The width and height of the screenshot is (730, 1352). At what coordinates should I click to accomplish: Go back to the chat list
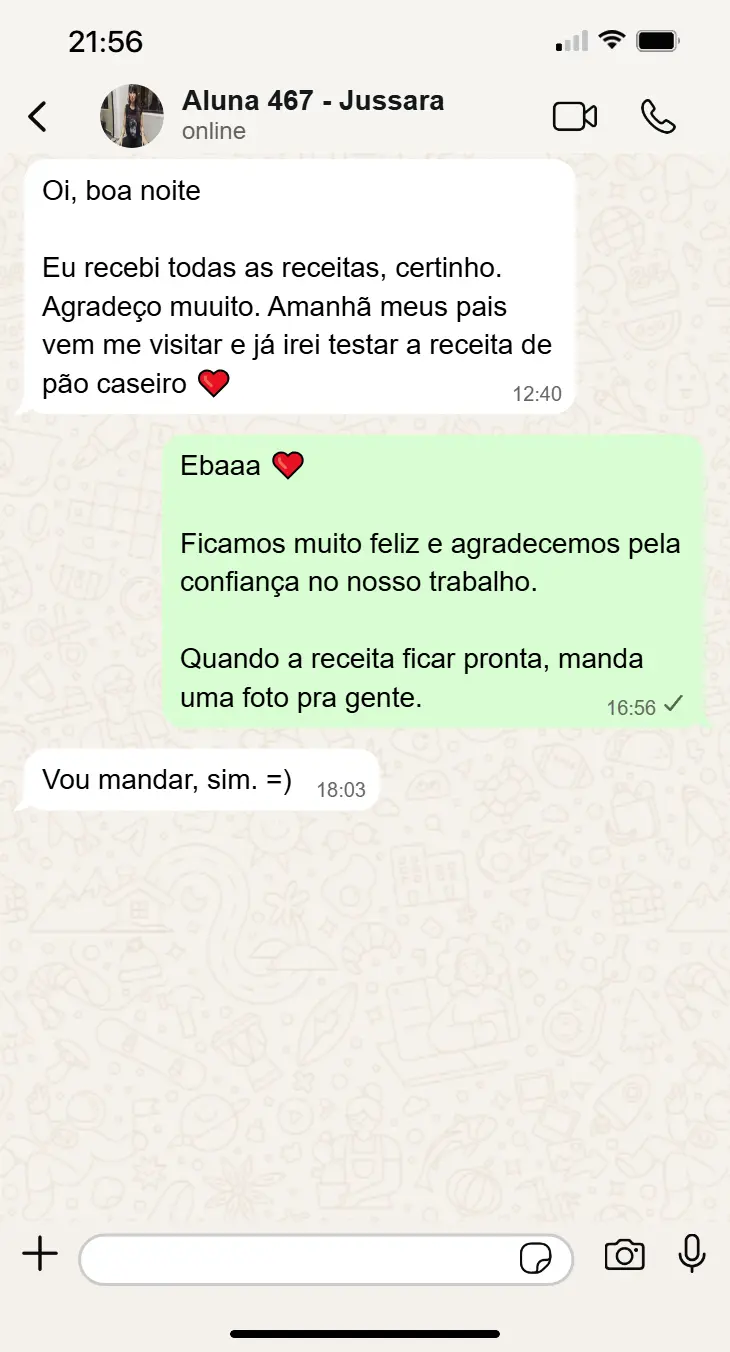37,117
